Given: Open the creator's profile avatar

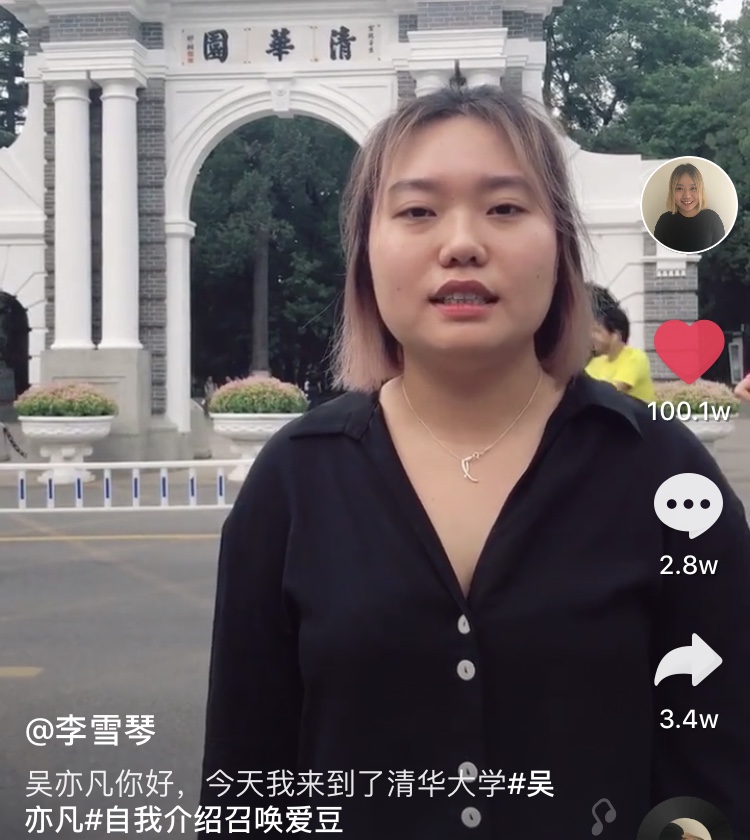Looking at the screenshot, I should 689,204.
